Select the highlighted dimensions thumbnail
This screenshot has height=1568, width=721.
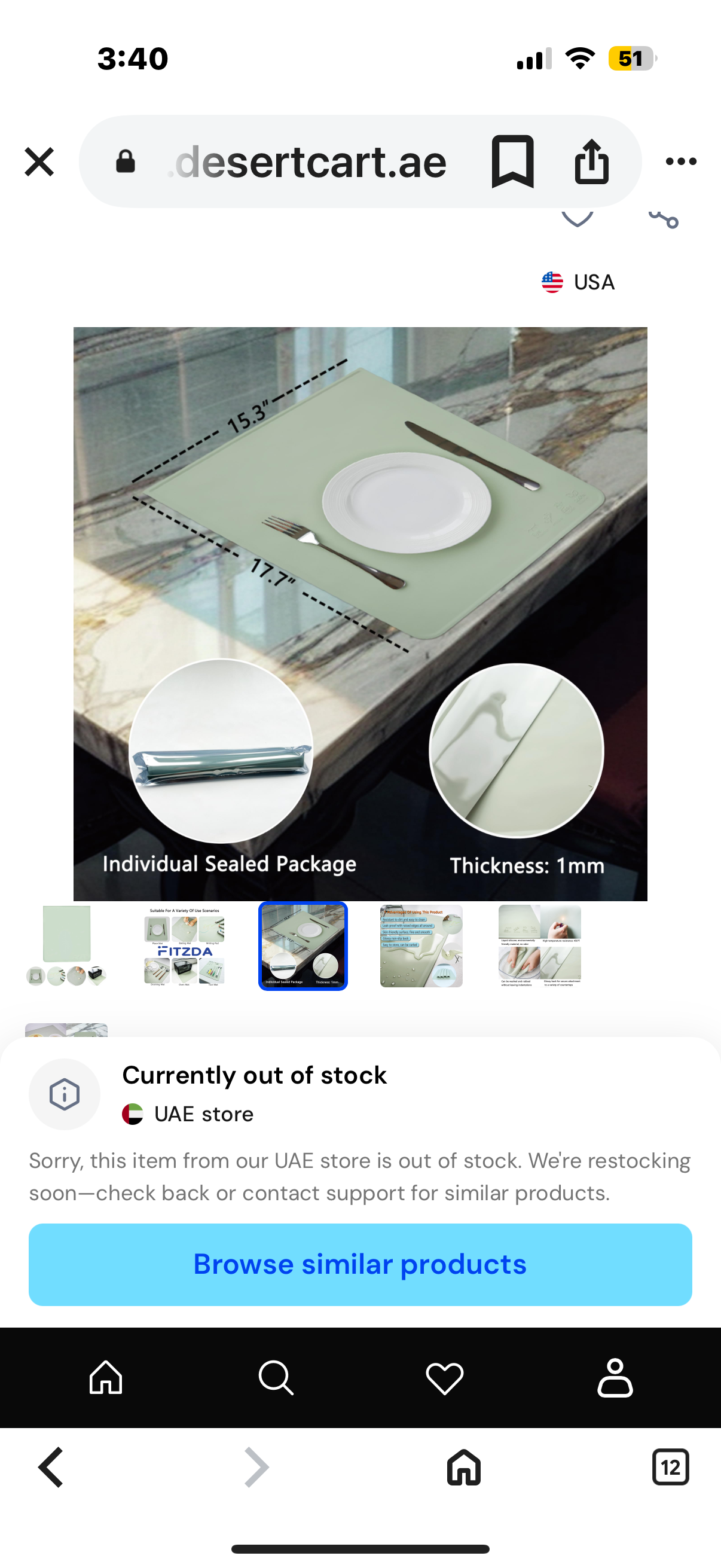(x=303, y=945)
